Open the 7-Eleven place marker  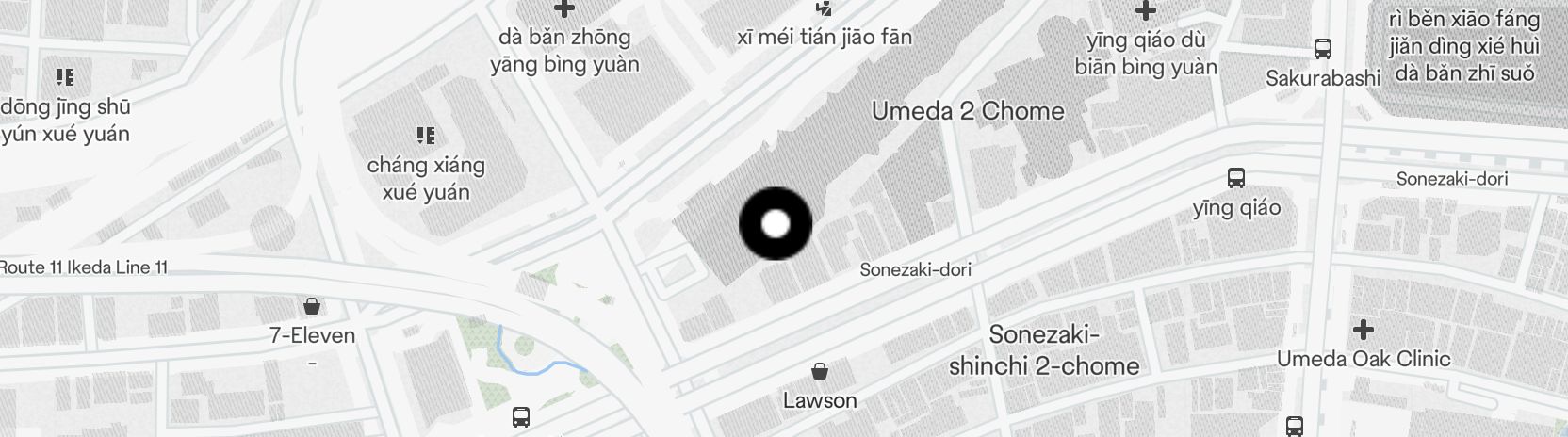(x=312, y=306)
